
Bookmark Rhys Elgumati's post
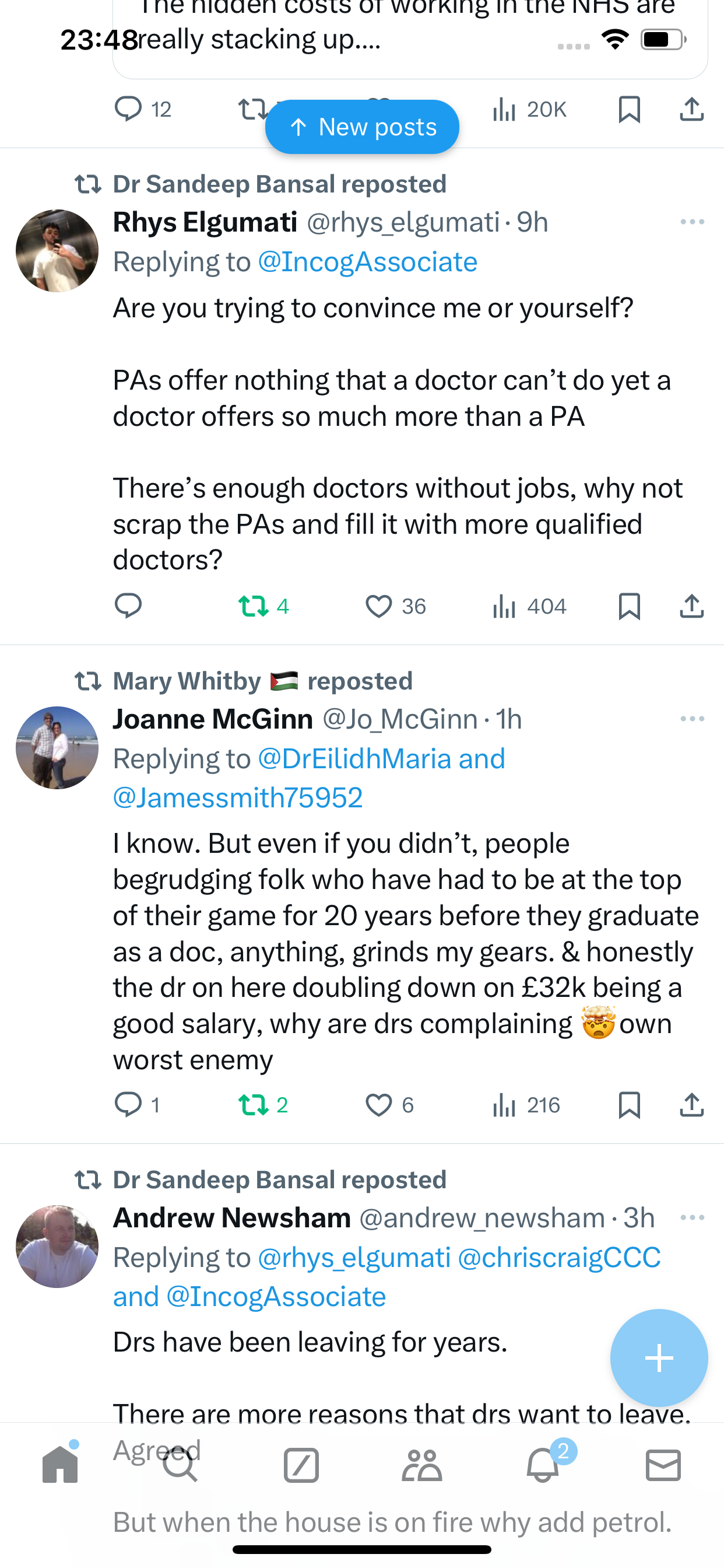(629, 606)
